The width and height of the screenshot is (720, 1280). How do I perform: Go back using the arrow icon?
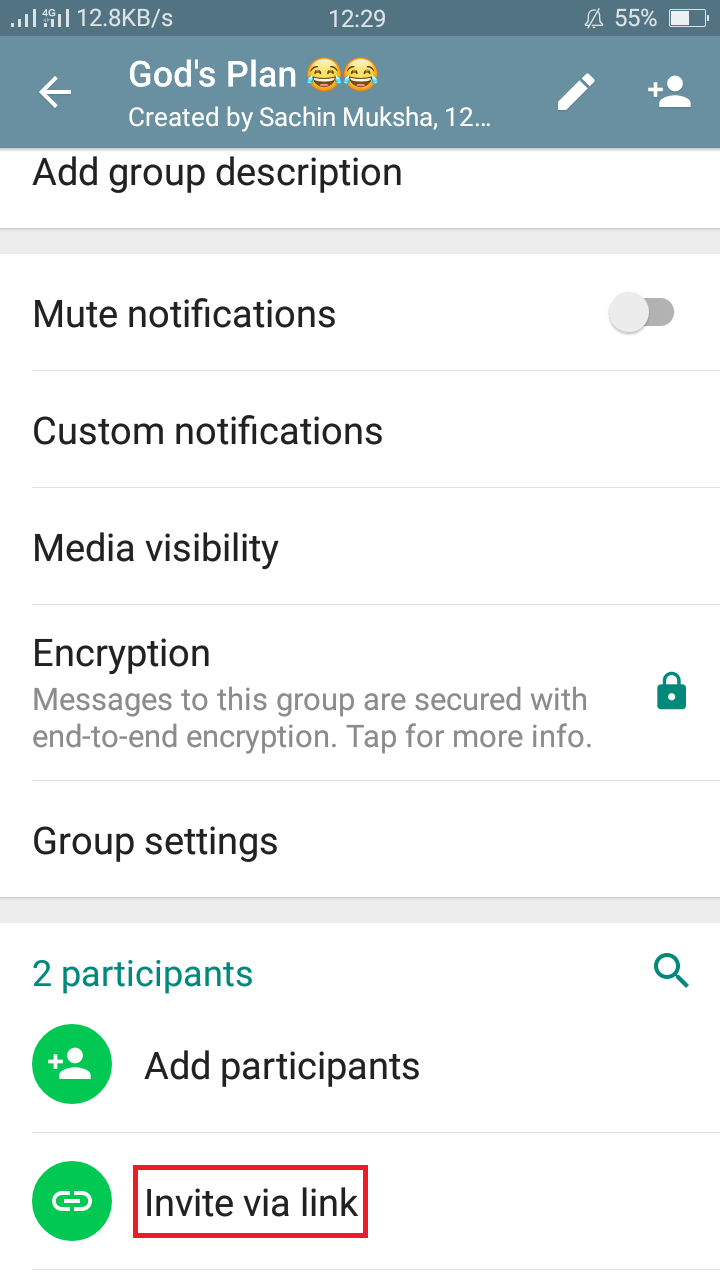pyautogui.click(x=55, y=93)
